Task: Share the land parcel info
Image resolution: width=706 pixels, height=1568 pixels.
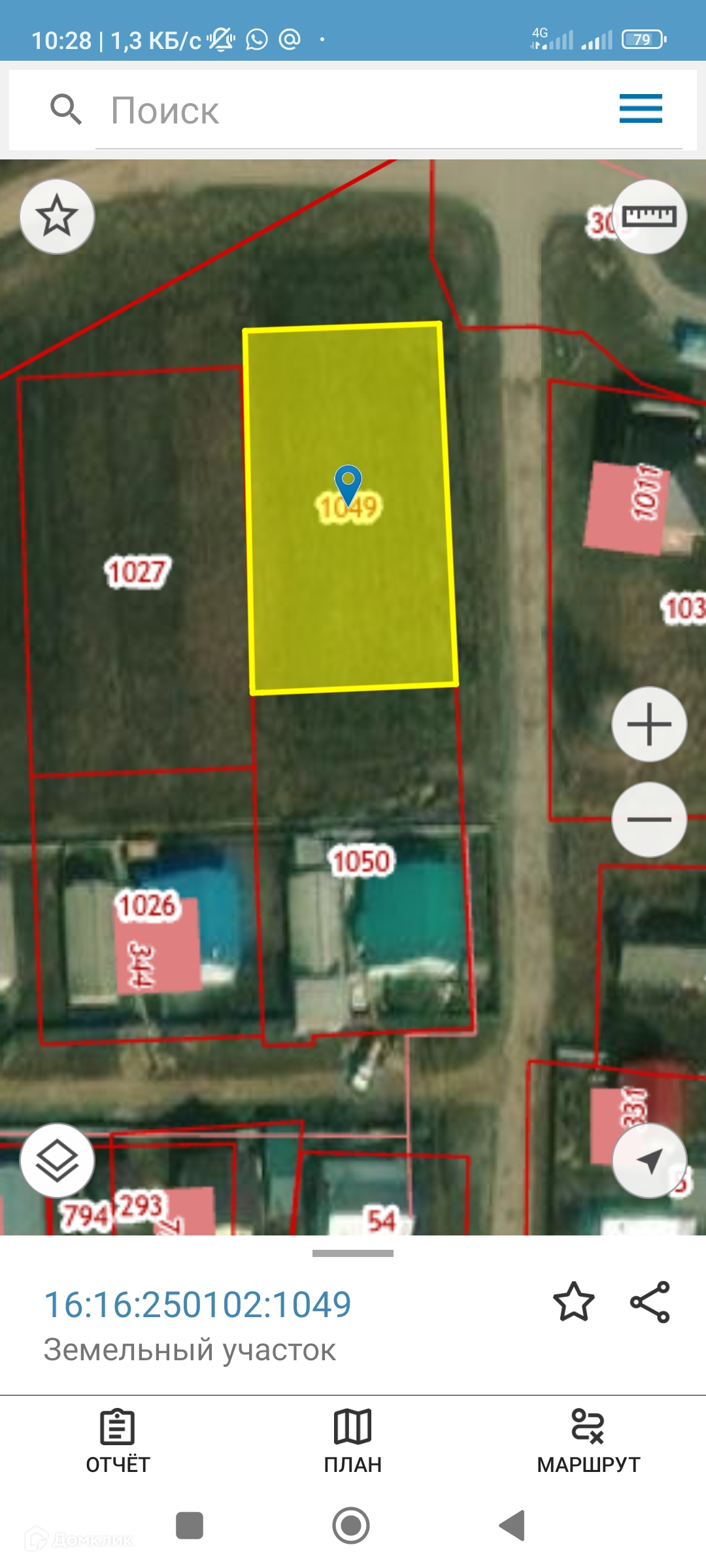Action: coord(650,1301)
